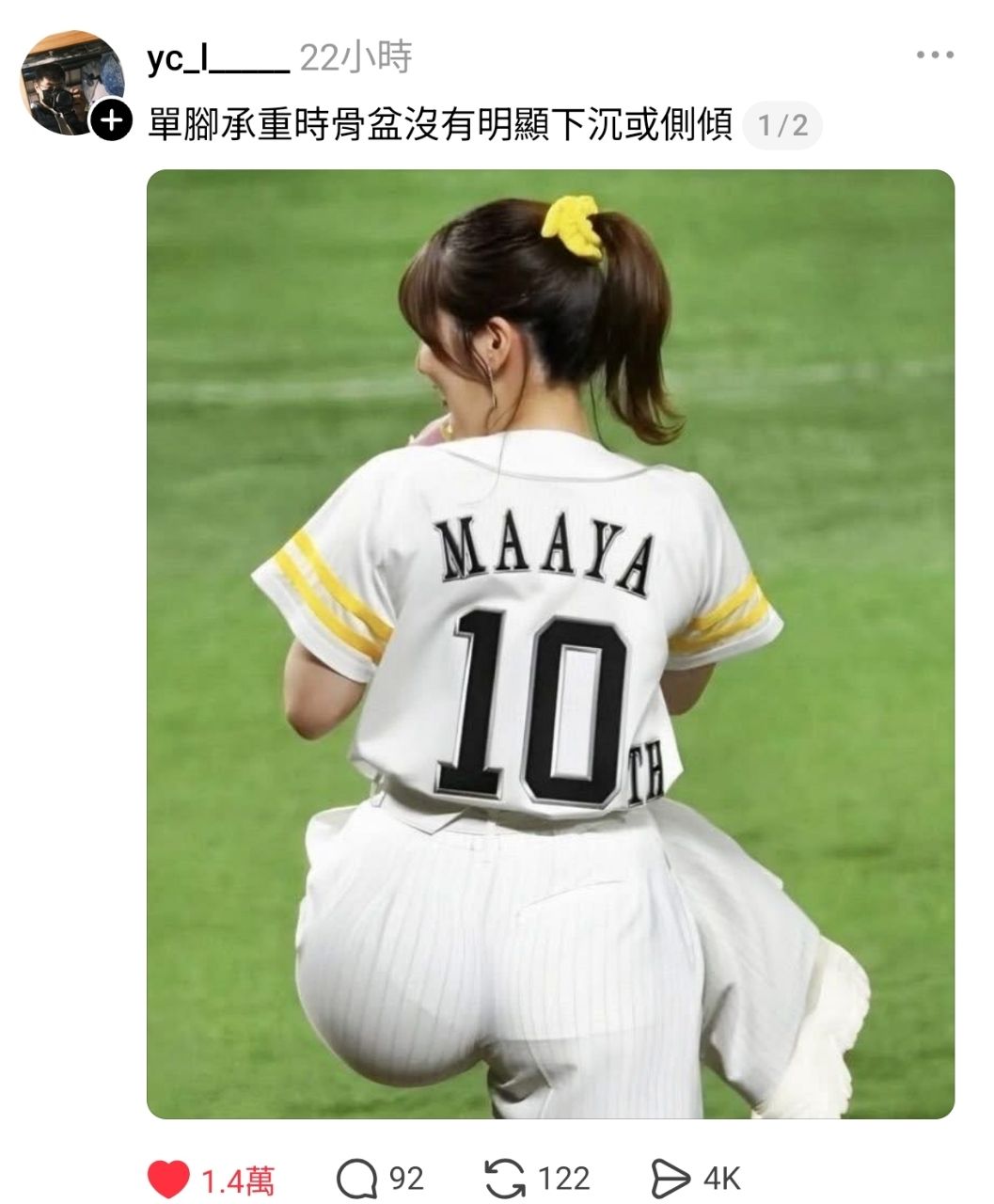994x1204 pixels.
Task: Open yc_l's profile picture
Action: coord(70,83)
